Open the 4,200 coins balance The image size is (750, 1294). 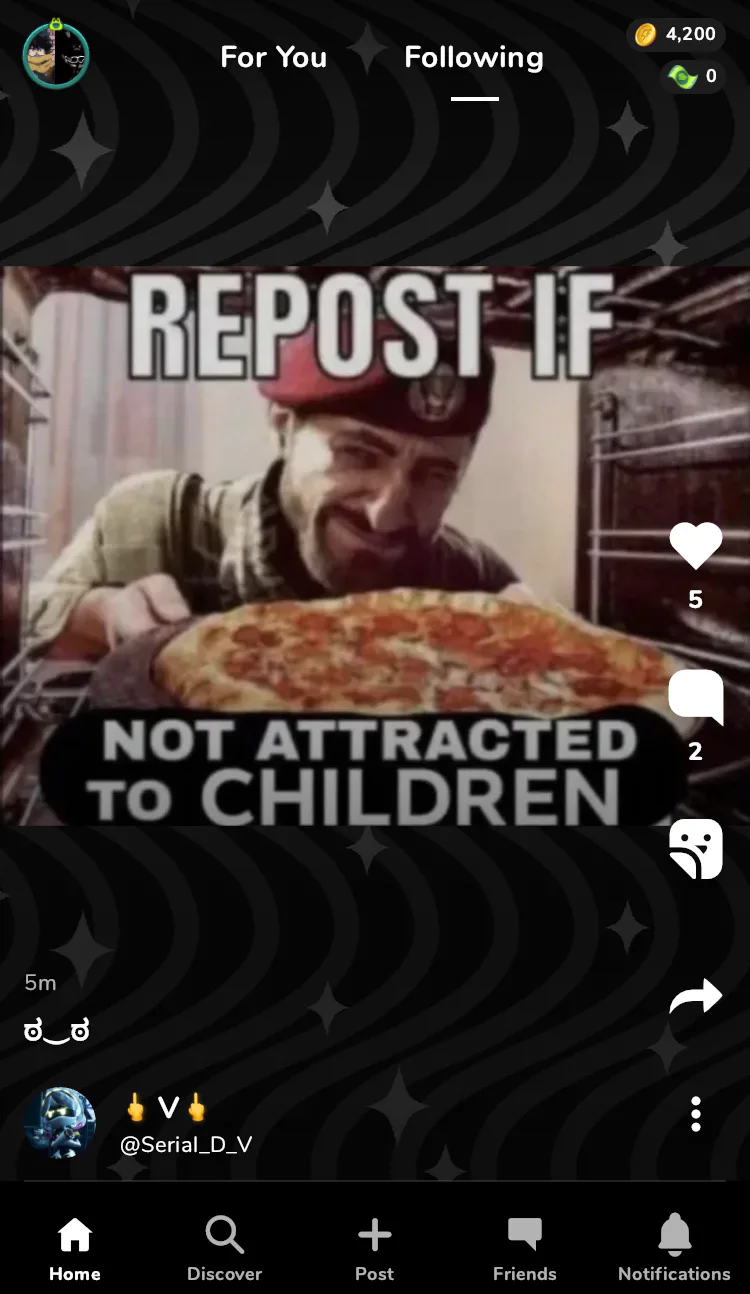[x=677, y=35]
